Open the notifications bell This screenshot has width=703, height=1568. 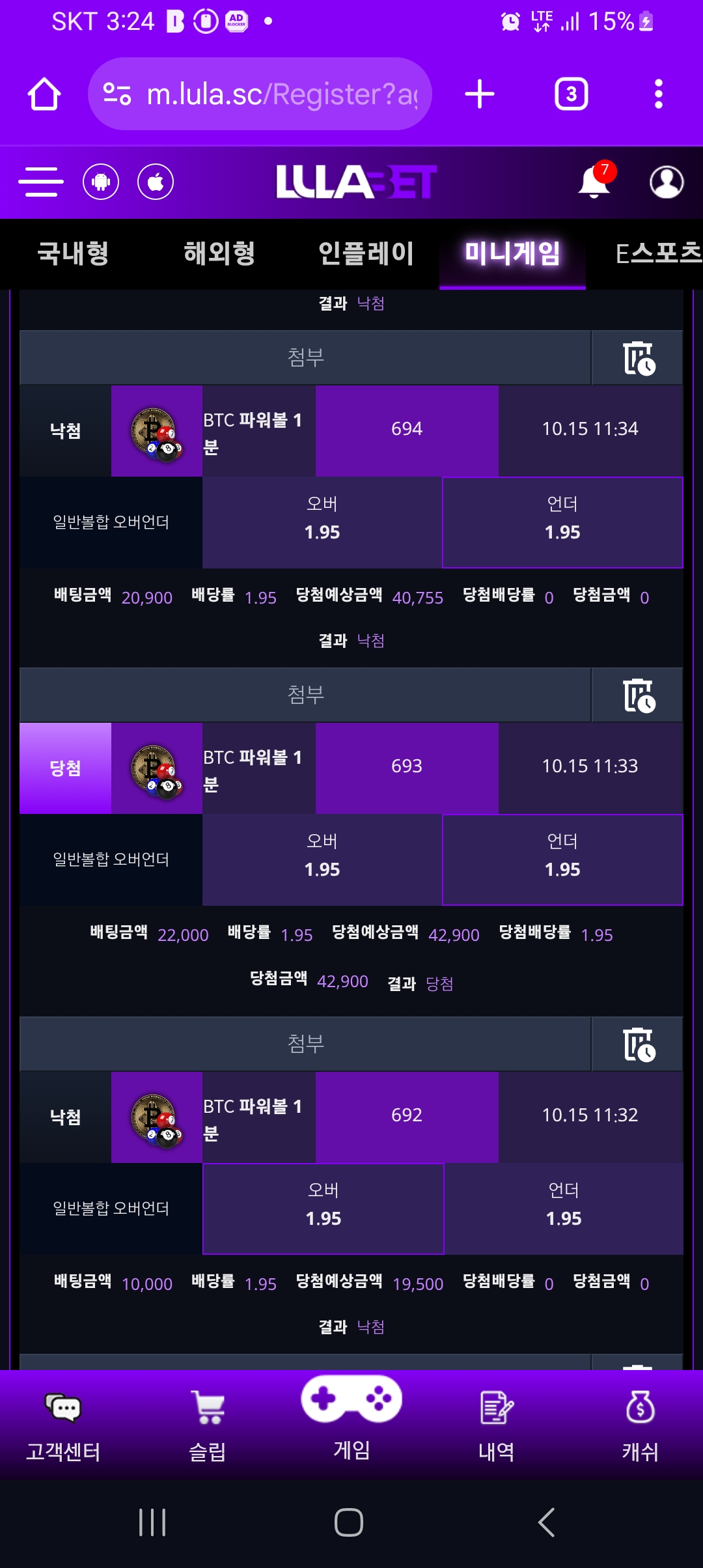[594, 181]
